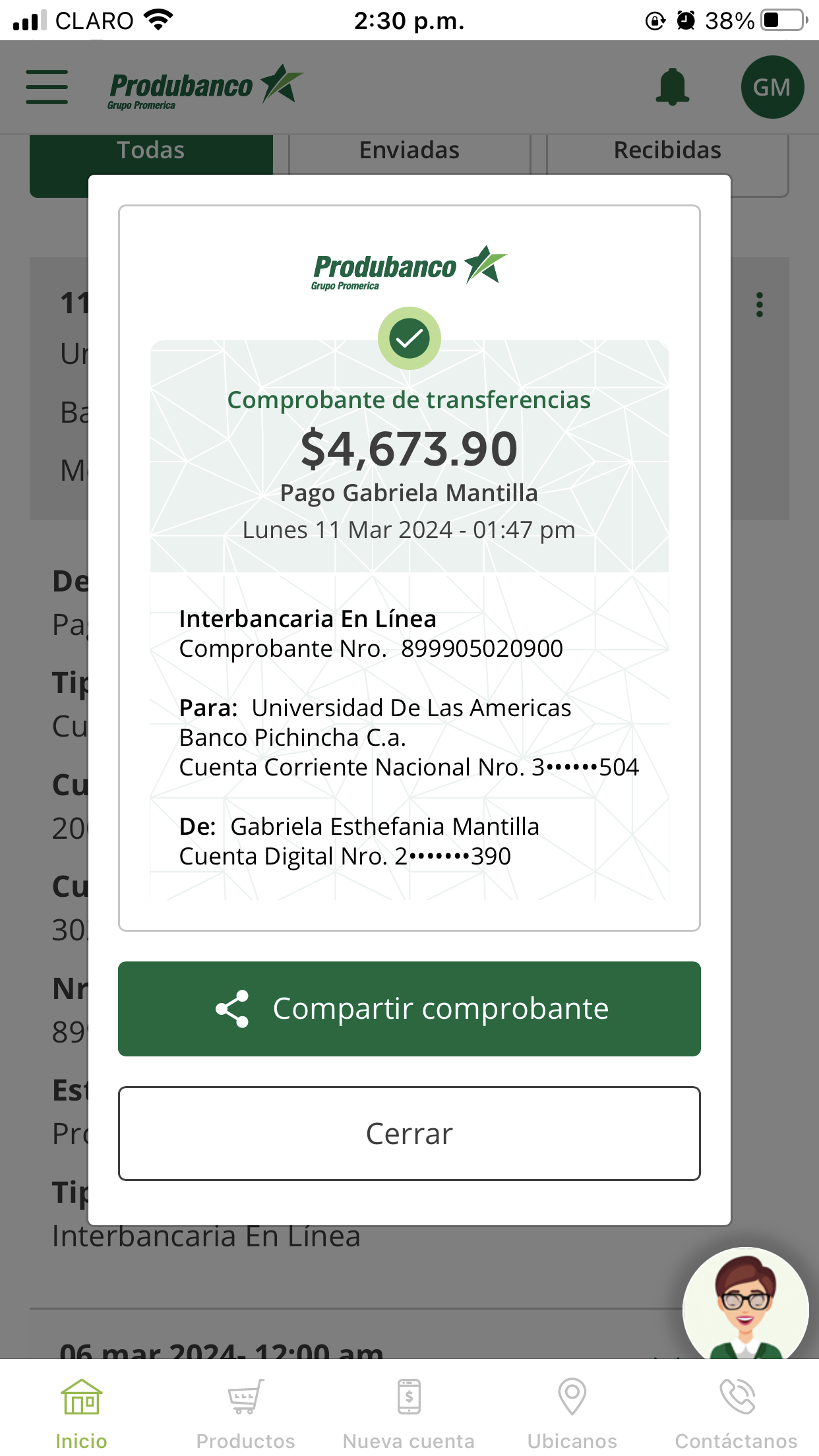Share the transfer receipt
The height and width of the screenshot is (1456, 819).
(409, 1008)
